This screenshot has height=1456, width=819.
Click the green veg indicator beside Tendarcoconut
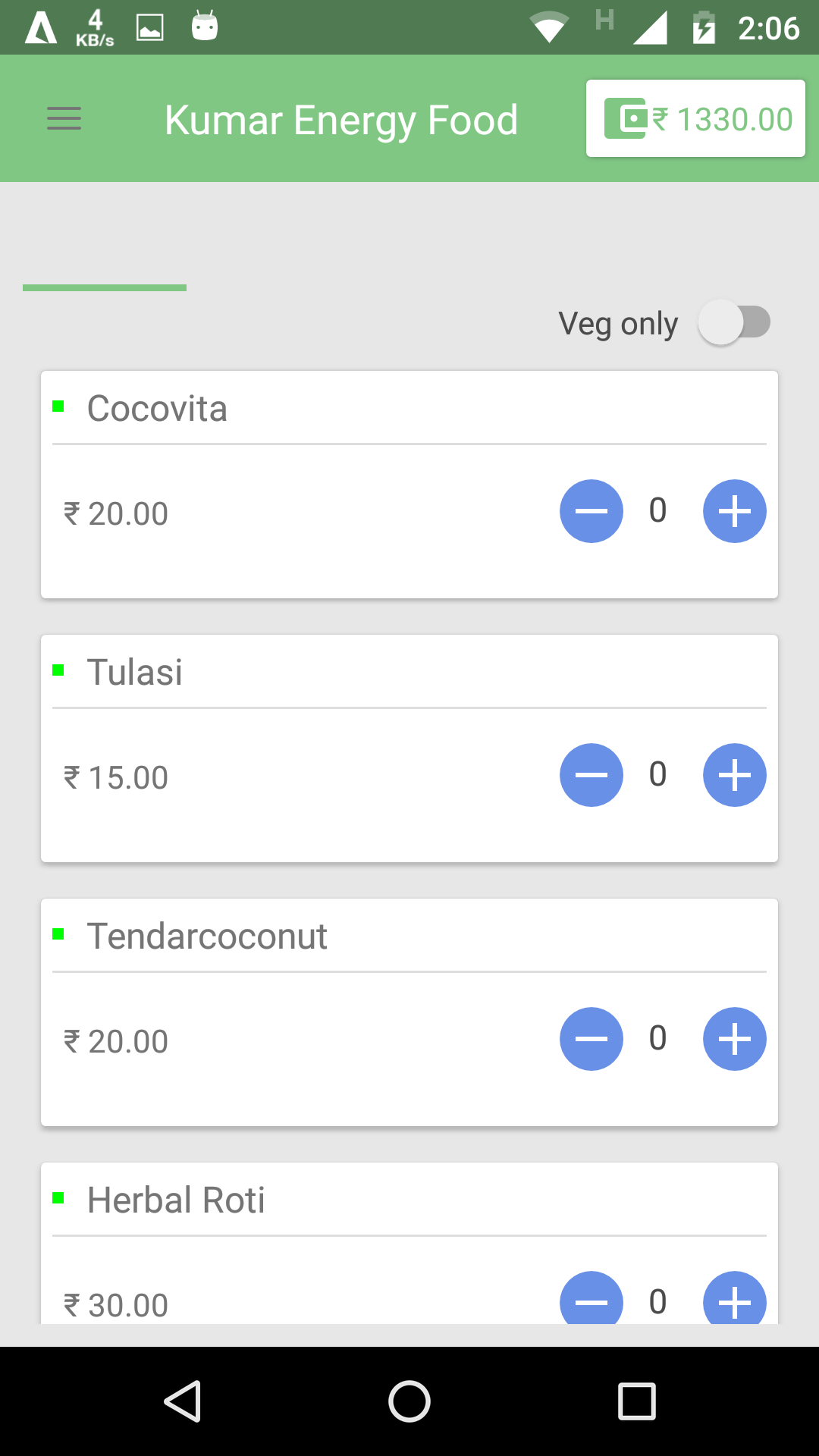(x=59, y=935)
